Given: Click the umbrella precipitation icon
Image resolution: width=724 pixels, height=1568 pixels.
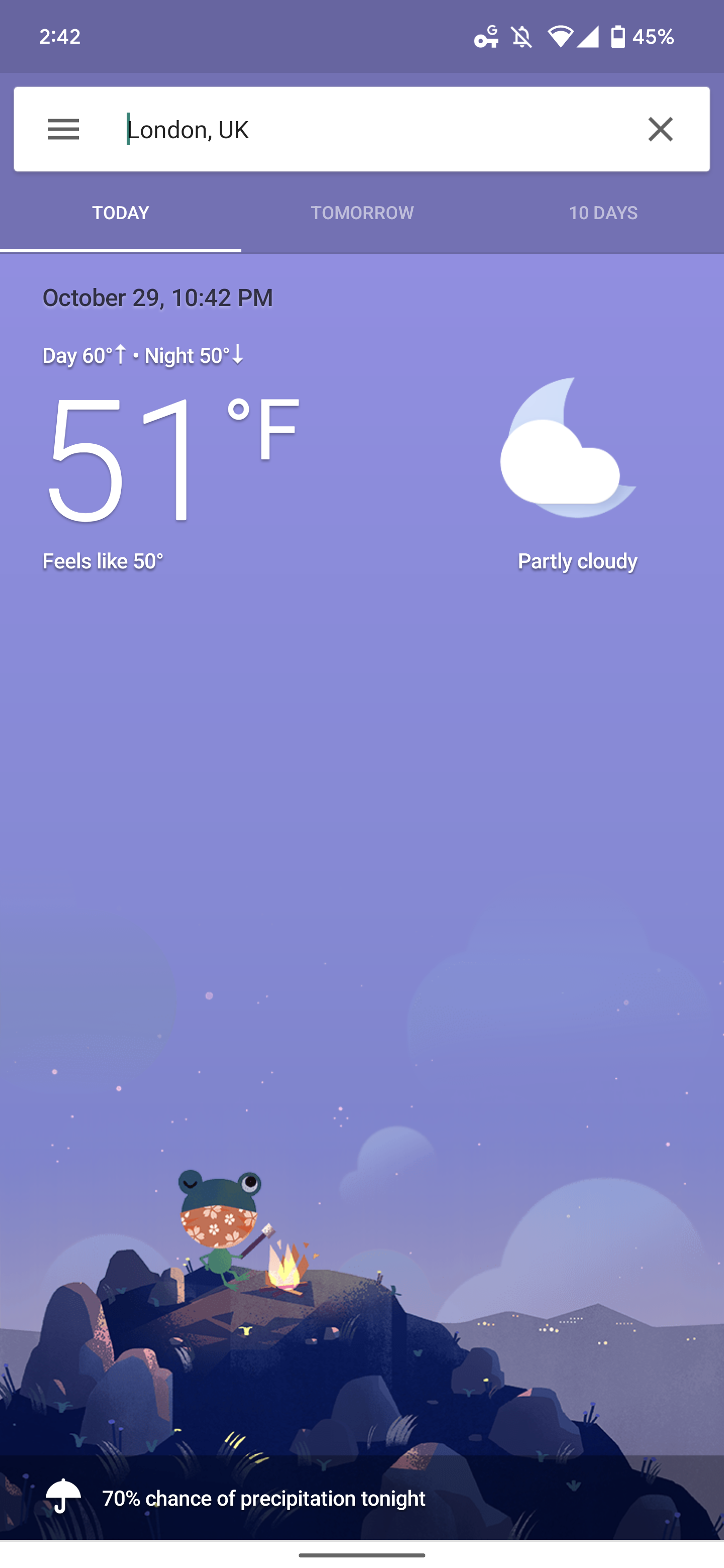Looking at the screenshot, I should 63,1498.
